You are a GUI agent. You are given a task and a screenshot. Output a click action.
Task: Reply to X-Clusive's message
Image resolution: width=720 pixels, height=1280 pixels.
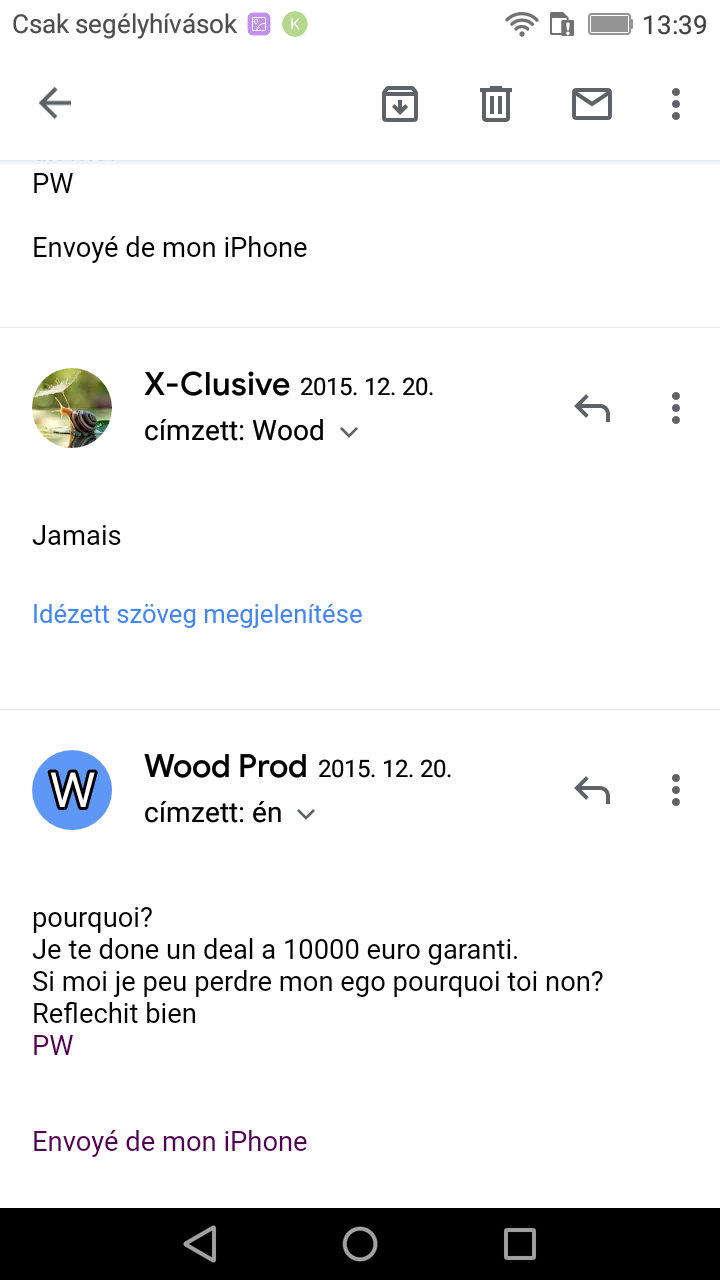[592, 407]
